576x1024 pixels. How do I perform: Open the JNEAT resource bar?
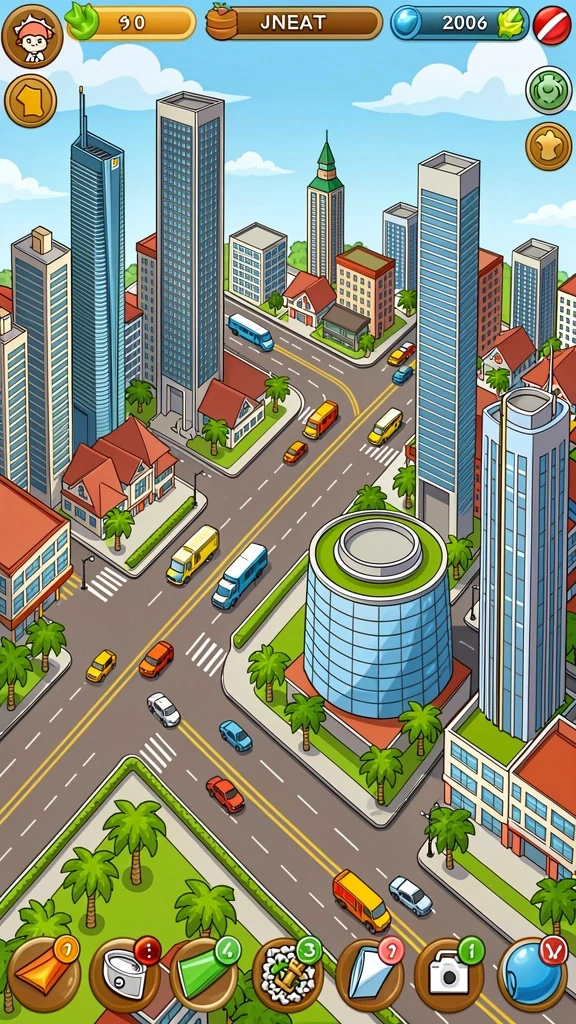[x=295, y=23]
